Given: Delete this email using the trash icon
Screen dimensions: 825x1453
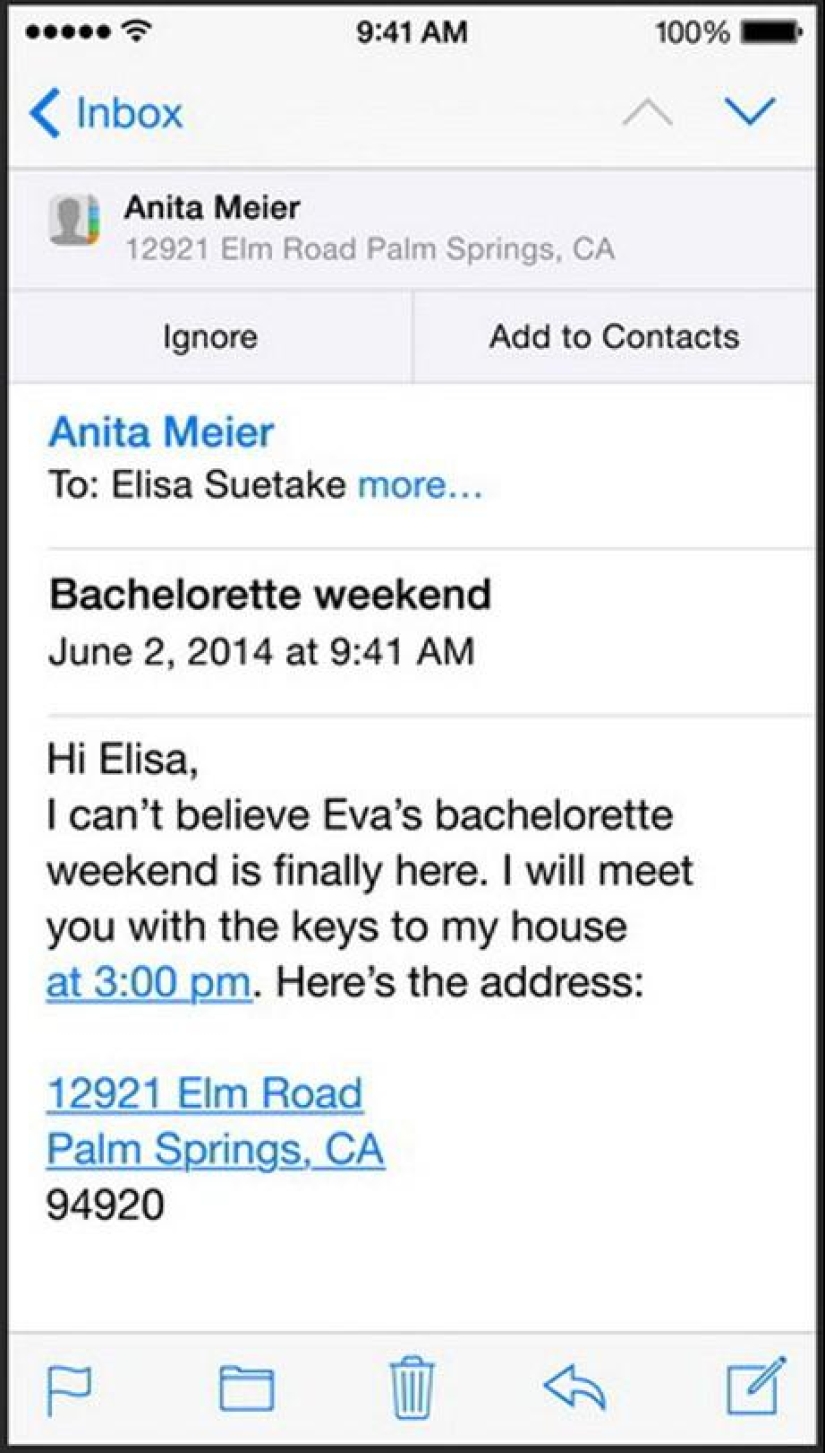Looking at the screenshot, I should tap(412, 1388).
